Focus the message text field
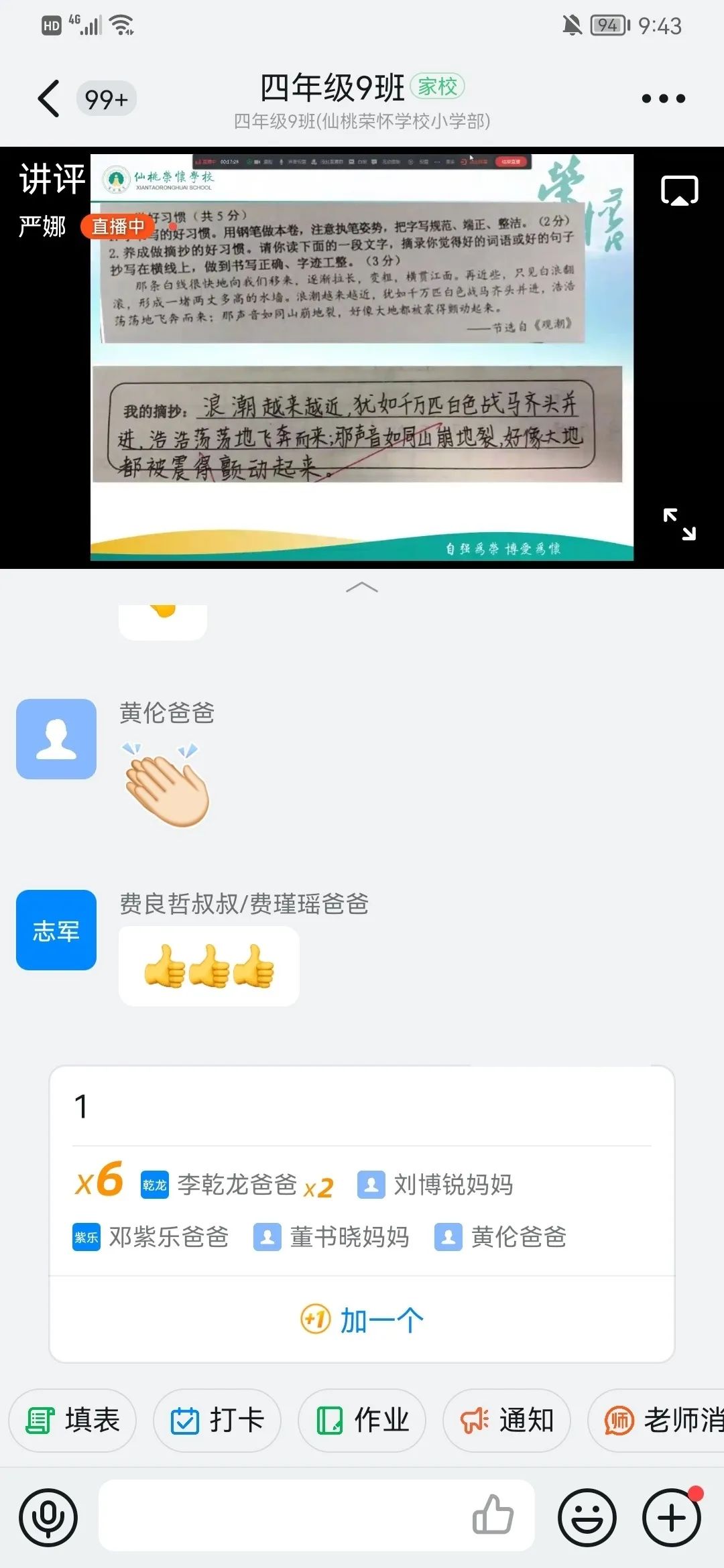724x1568 pixels. click(x=282, y=1516)
